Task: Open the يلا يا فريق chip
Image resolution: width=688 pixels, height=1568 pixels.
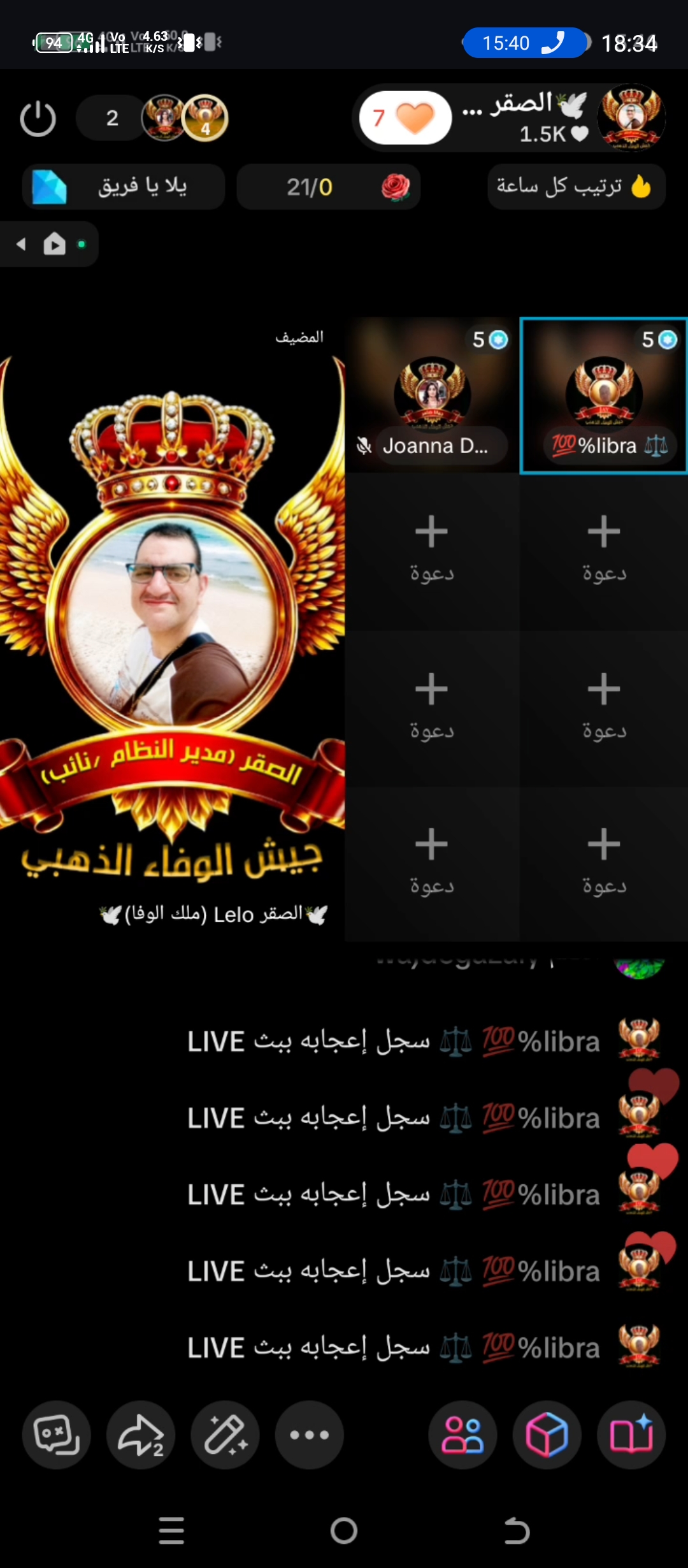Action: 124,187
